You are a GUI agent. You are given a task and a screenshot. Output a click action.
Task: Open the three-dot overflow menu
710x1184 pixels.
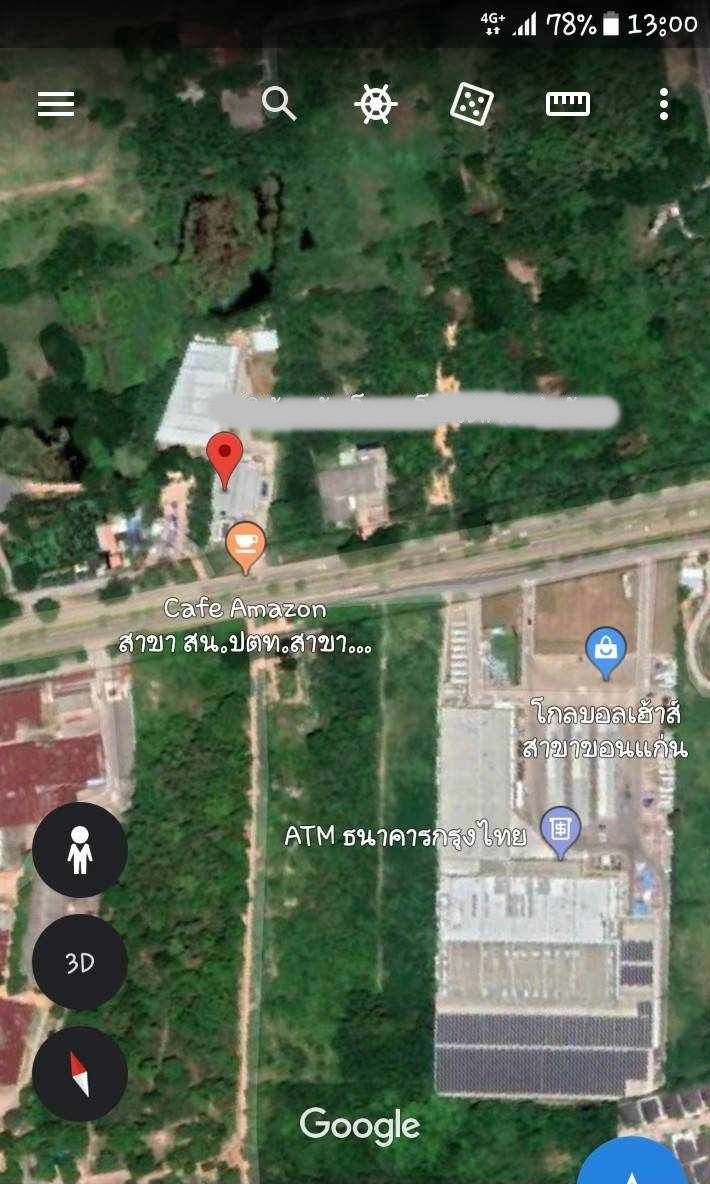(x=663, y=104)
